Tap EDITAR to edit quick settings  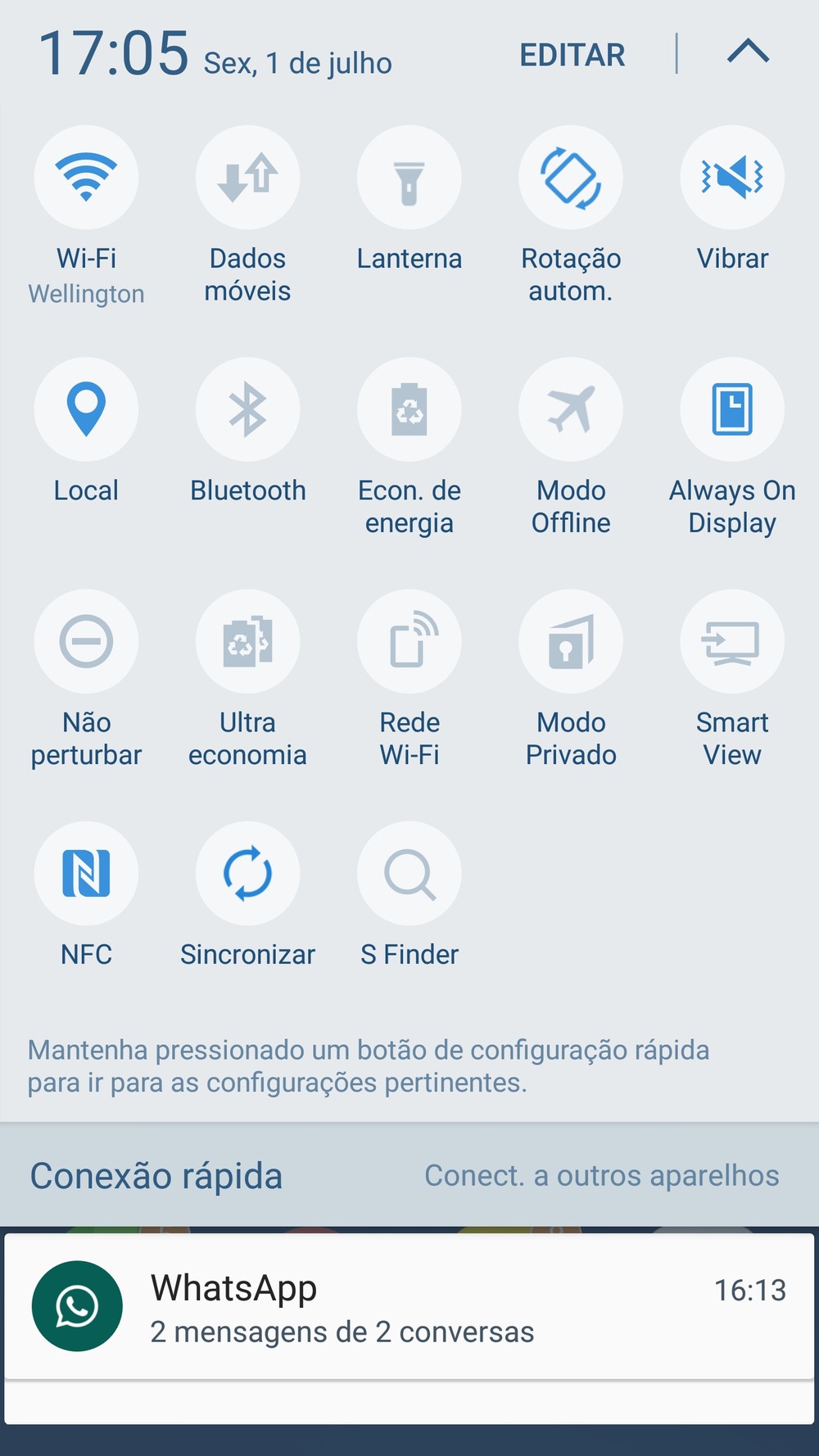pos(572,55)
